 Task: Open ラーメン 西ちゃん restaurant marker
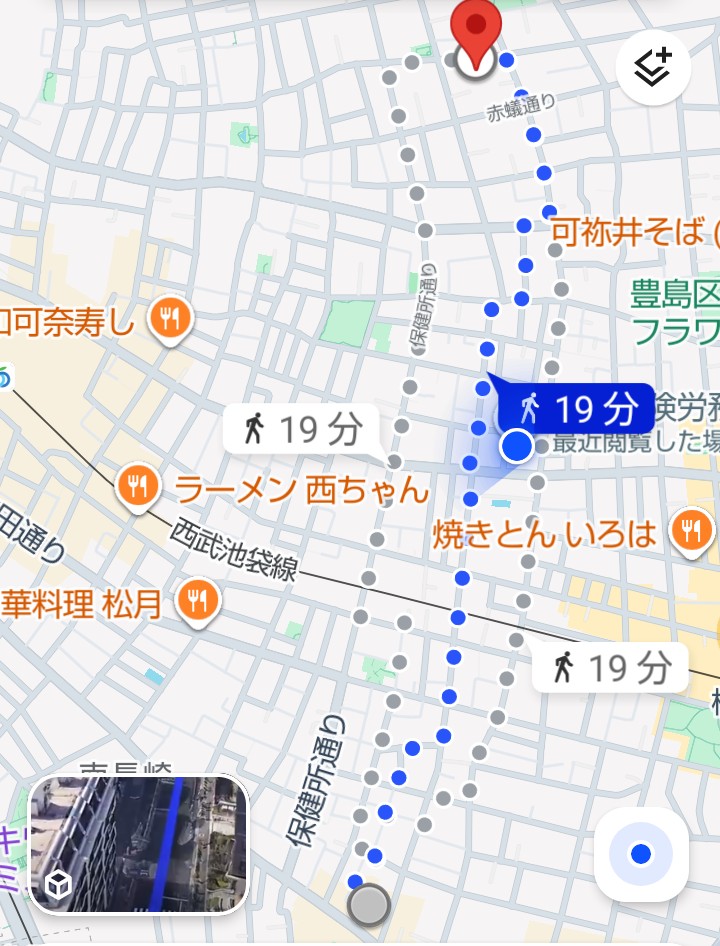[x=138, y=487]
